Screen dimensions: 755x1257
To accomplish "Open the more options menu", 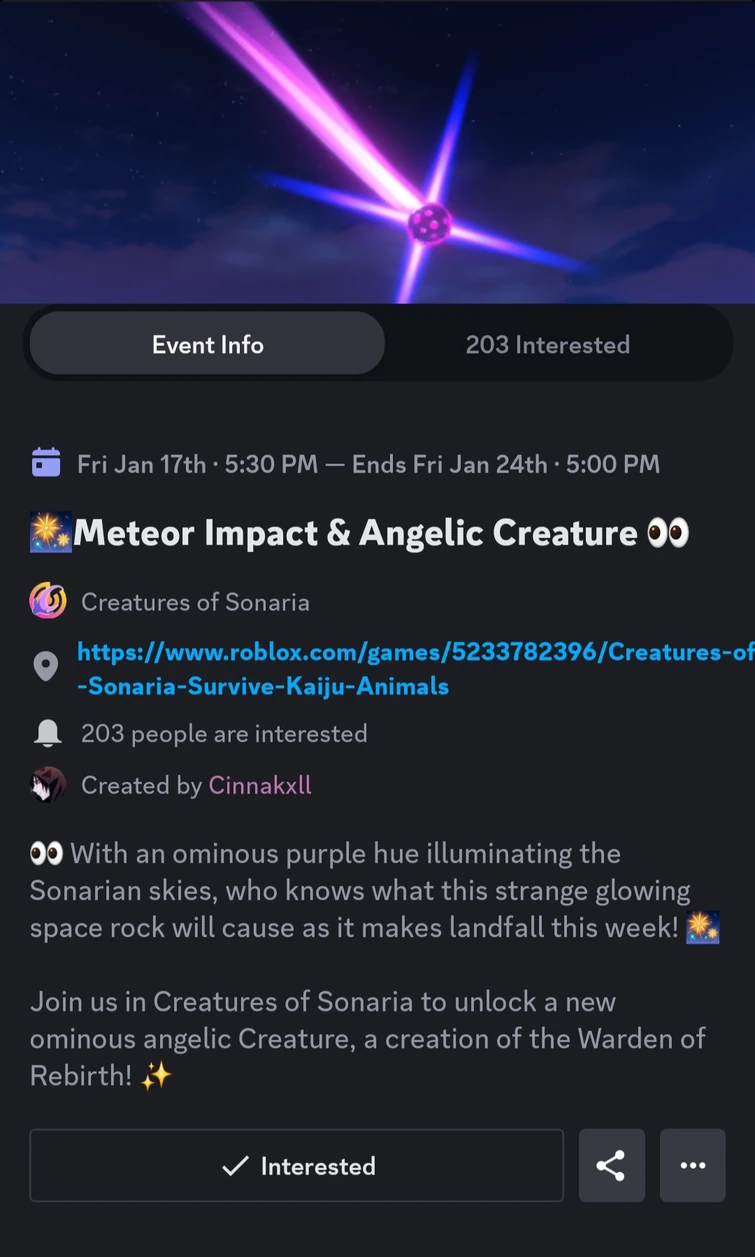I will tap(692, 1165).
